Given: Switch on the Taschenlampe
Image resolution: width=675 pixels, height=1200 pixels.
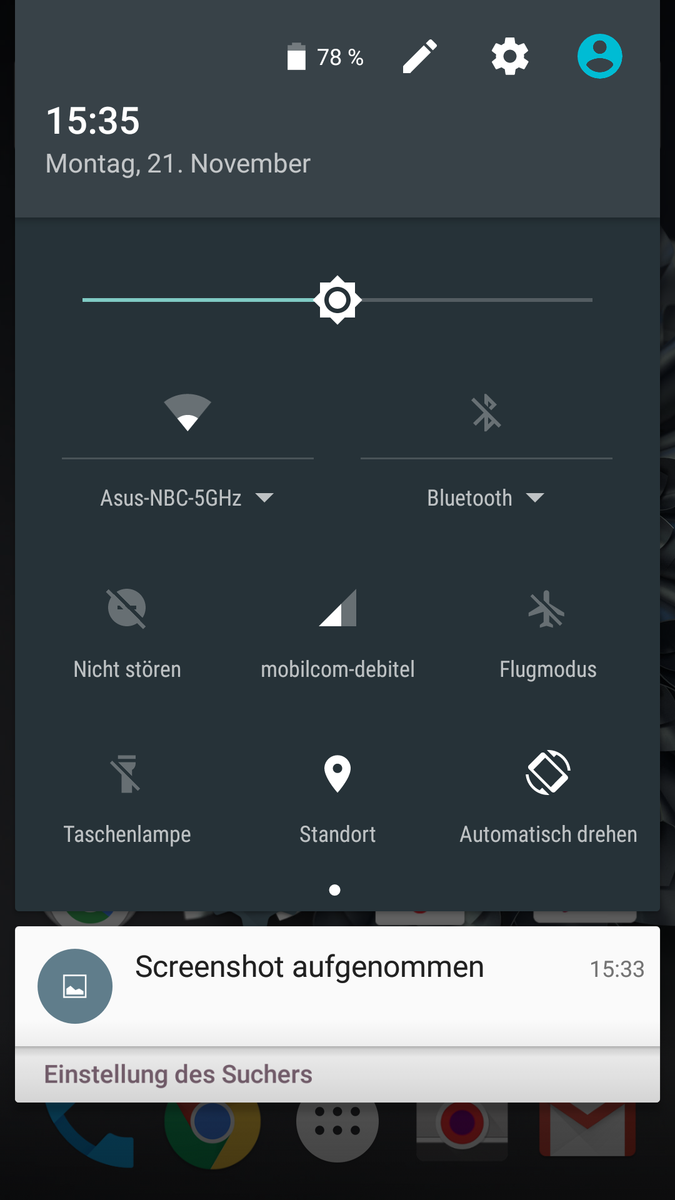Looking at the screenshot, I should (x=127, y=799).
